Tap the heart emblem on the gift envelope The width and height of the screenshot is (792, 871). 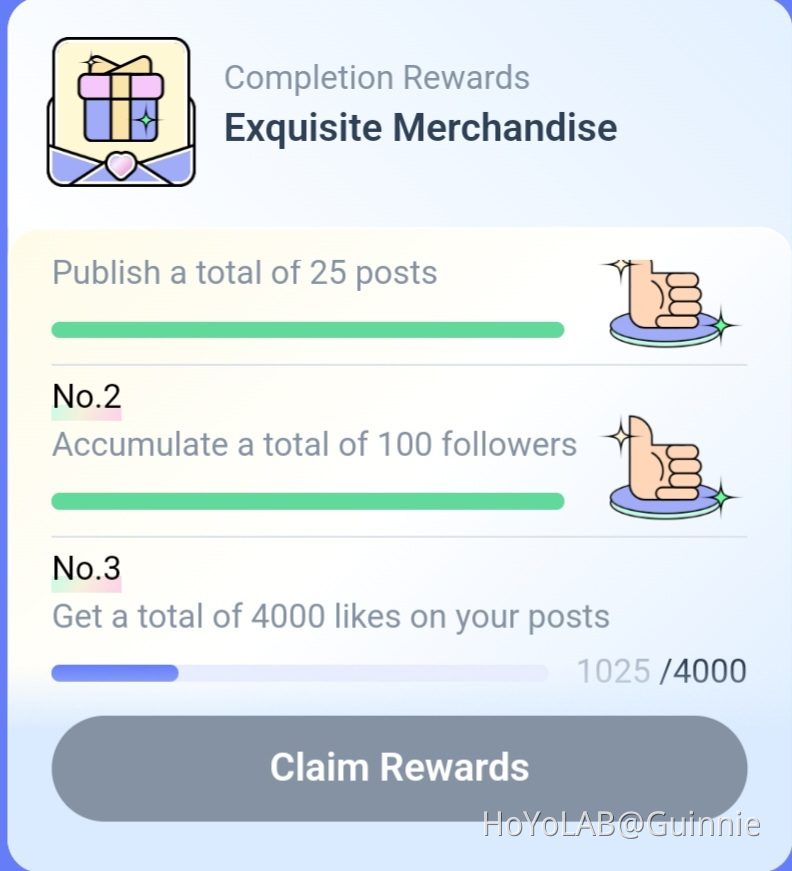[x=120, y=165]
